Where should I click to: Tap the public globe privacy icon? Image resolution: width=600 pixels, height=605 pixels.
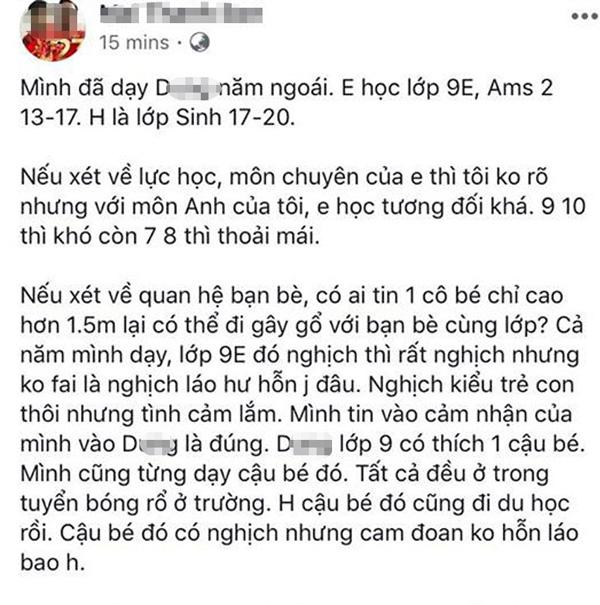199,44
